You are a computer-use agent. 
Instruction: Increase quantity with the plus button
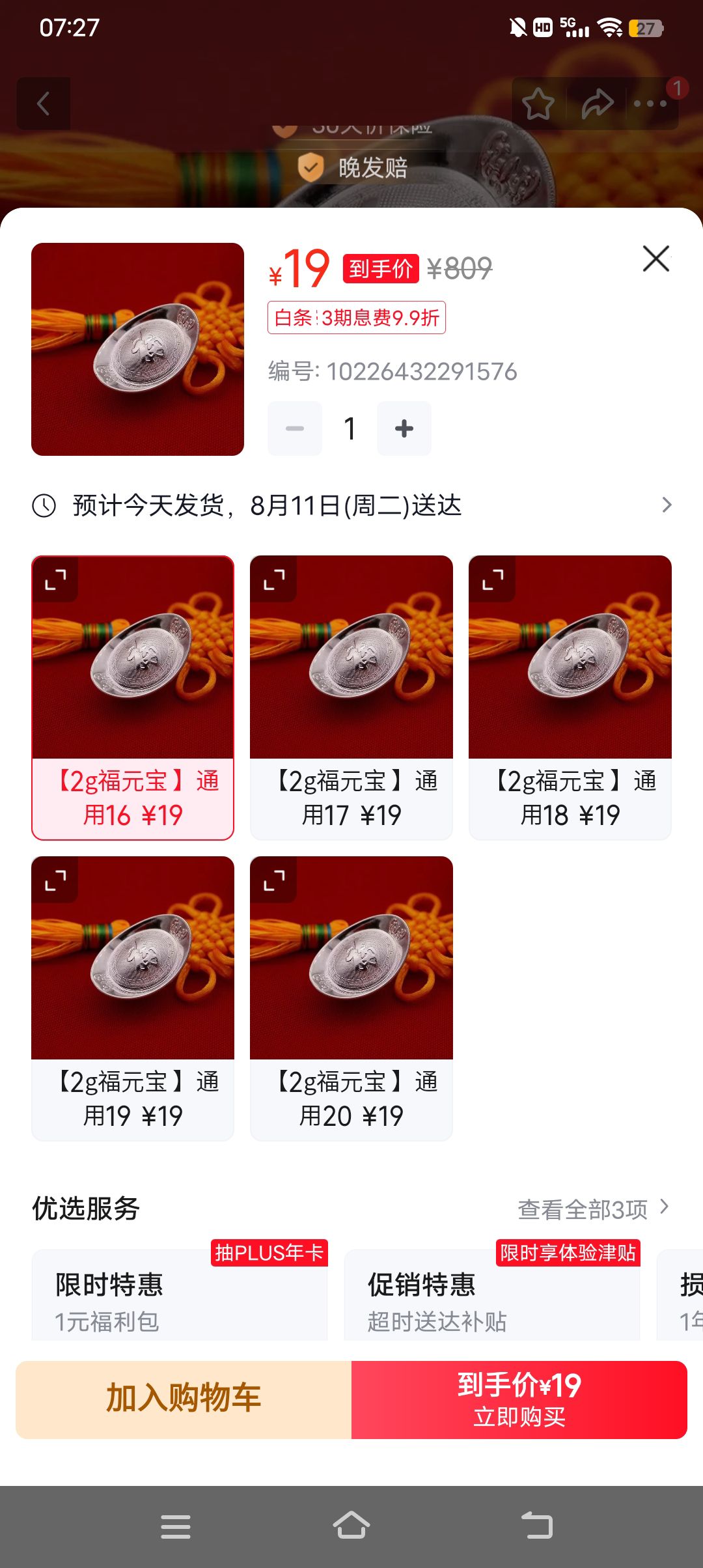[404, 428]
